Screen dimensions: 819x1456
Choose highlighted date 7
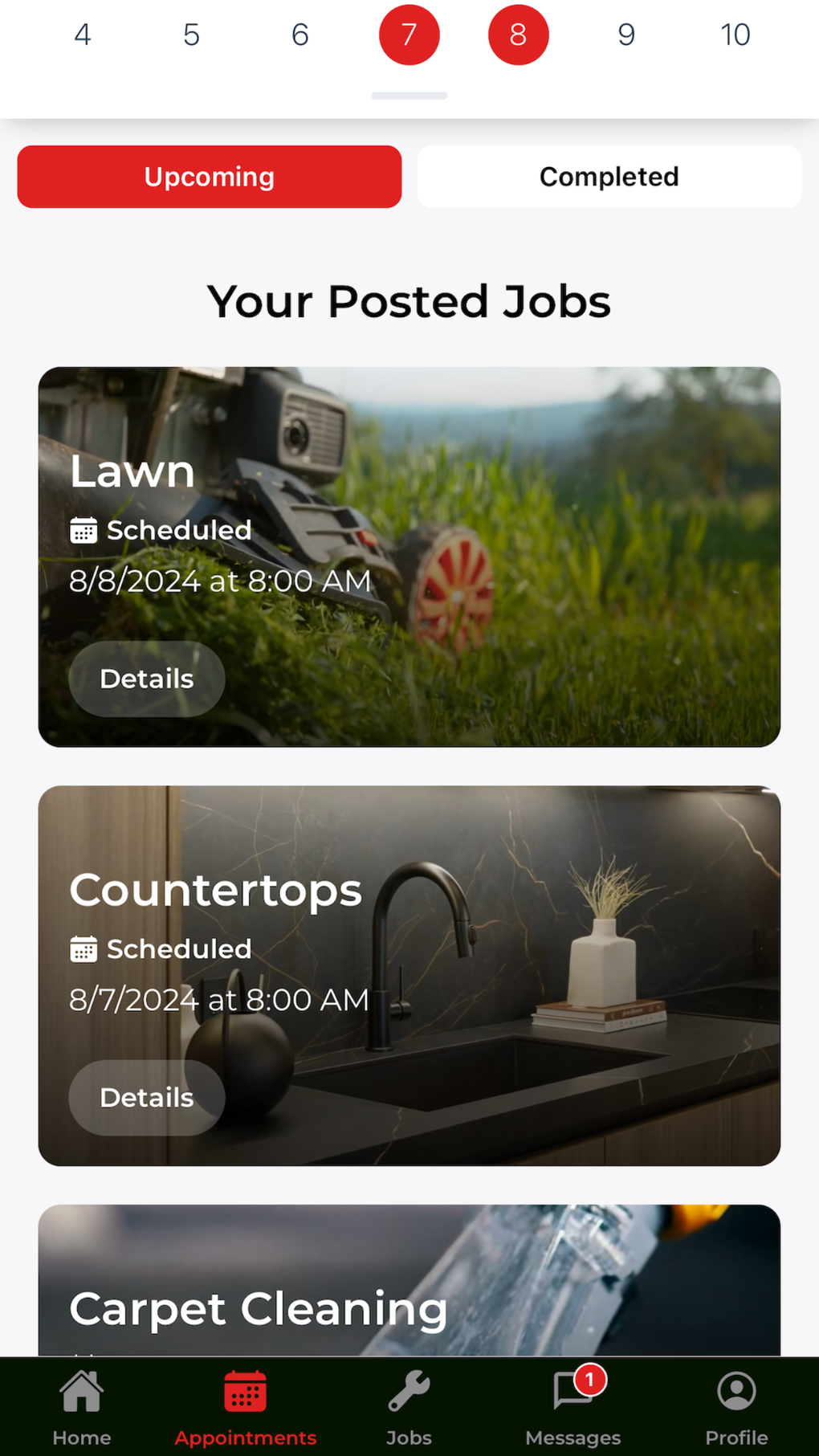point(409,35)
